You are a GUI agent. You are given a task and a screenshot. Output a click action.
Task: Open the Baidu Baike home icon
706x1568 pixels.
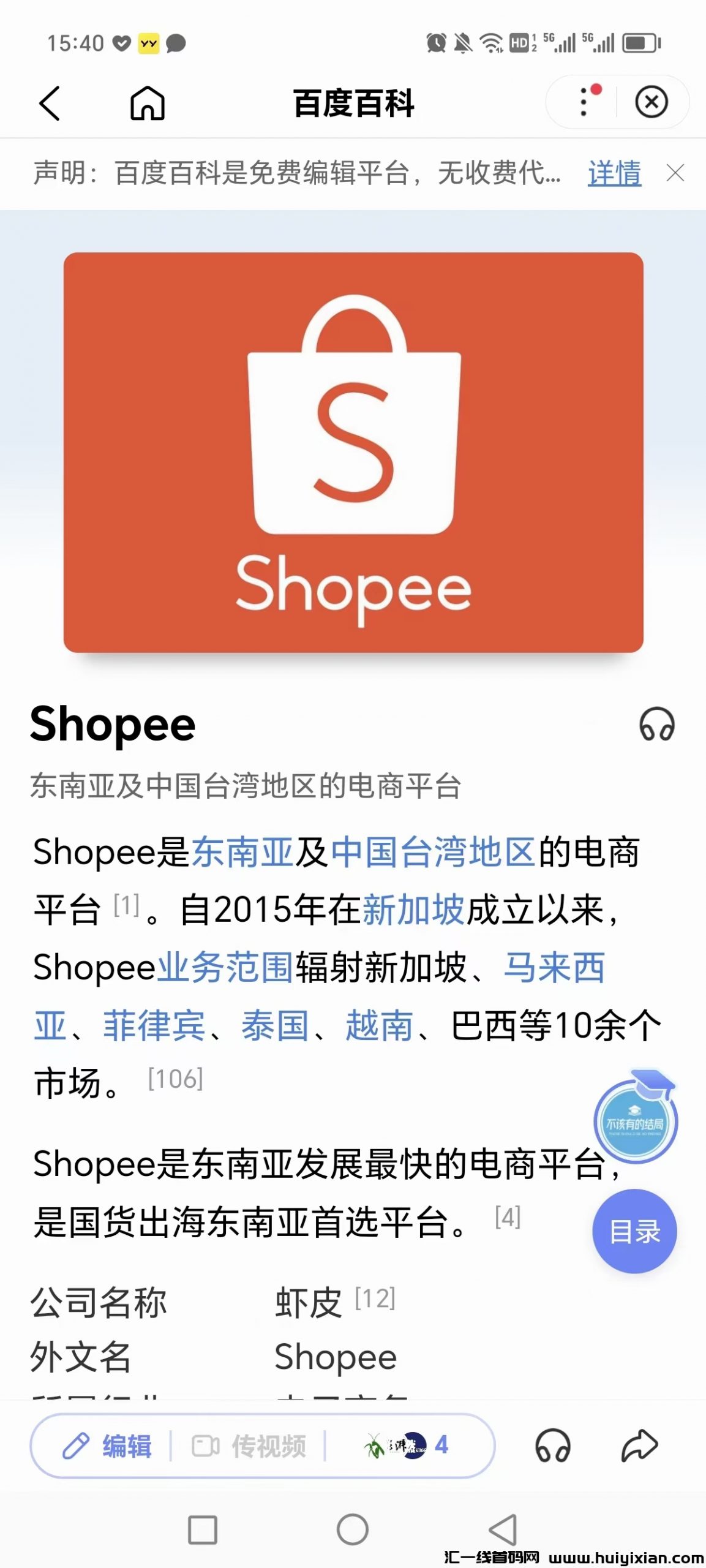[148, 103]
